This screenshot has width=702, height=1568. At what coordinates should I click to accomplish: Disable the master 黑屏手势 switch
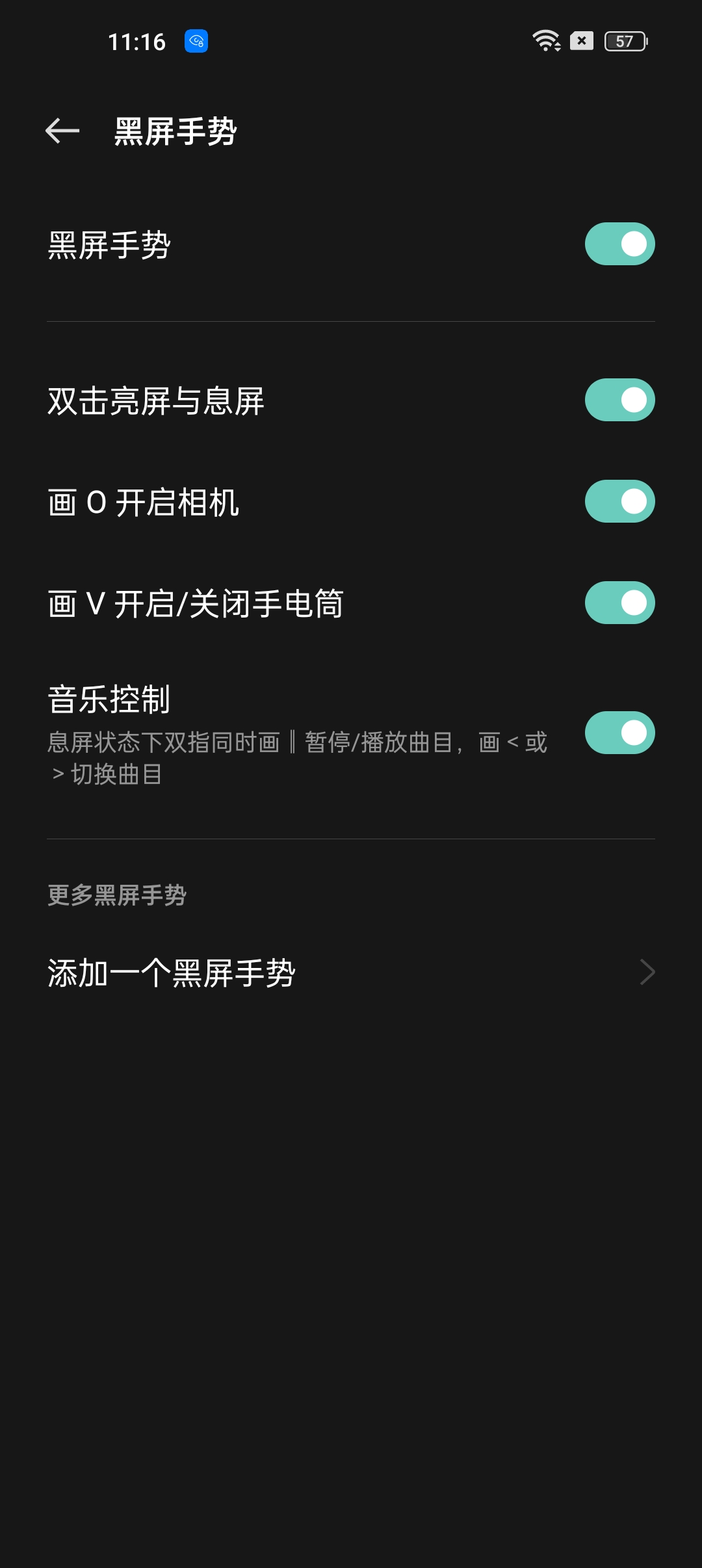[x=619, y=244]
